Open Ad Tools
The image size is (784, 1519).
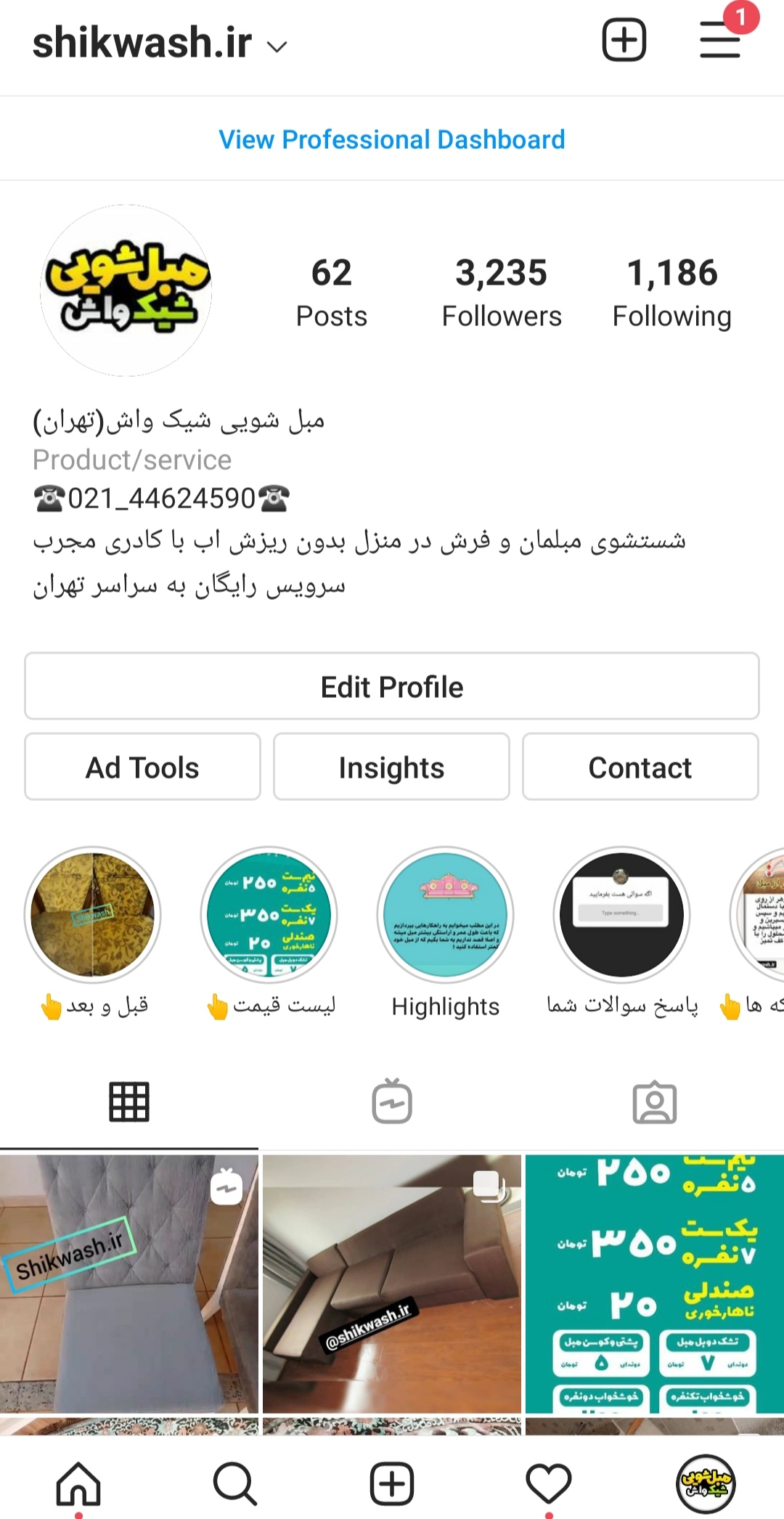(142, 767)
